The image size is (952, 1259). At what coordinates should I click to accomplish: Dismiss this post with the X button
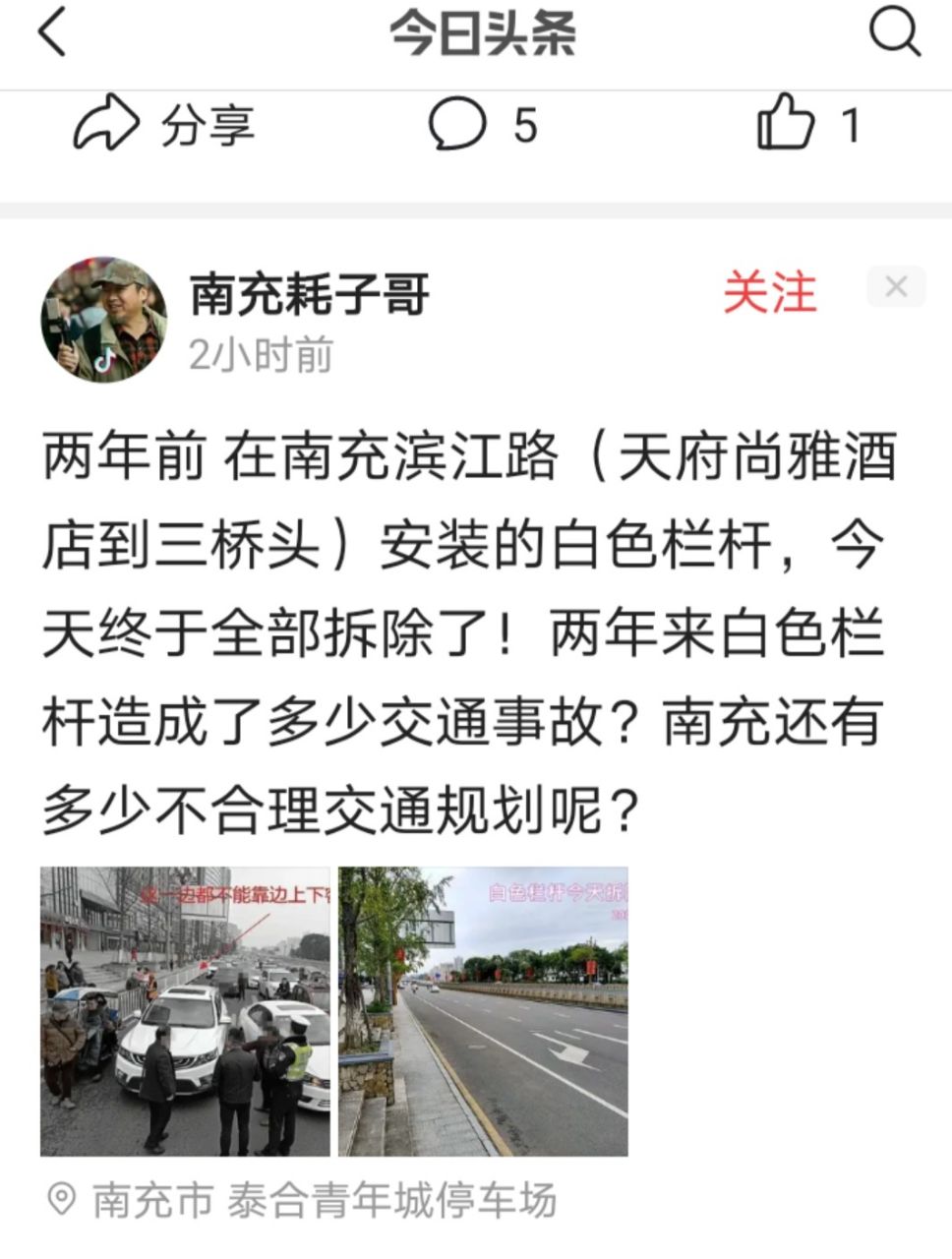pyautogui.click(x=895, y=287)
